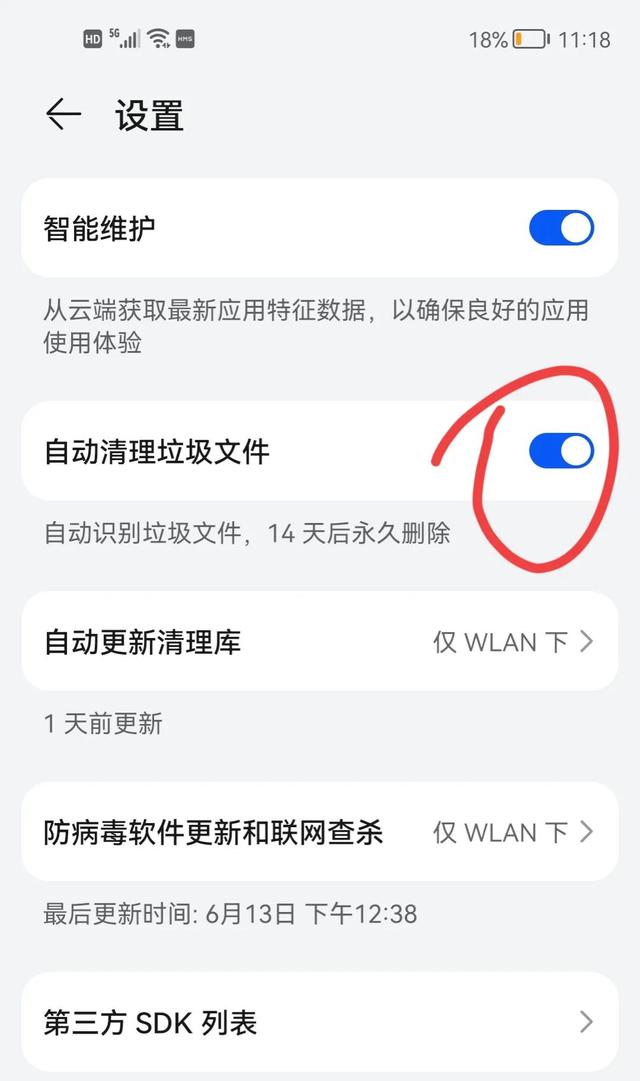
Task: Open 自动更新清理库 setting
Action: pyautogui.click(x=320, y=641)
